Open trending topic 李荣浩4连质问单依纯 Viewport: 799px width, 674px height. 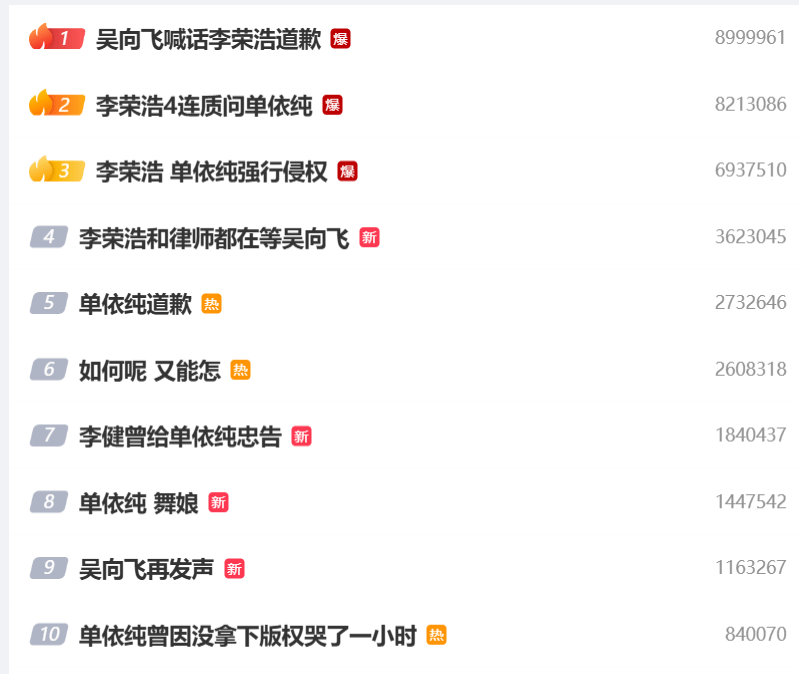[x=204, y=105]
